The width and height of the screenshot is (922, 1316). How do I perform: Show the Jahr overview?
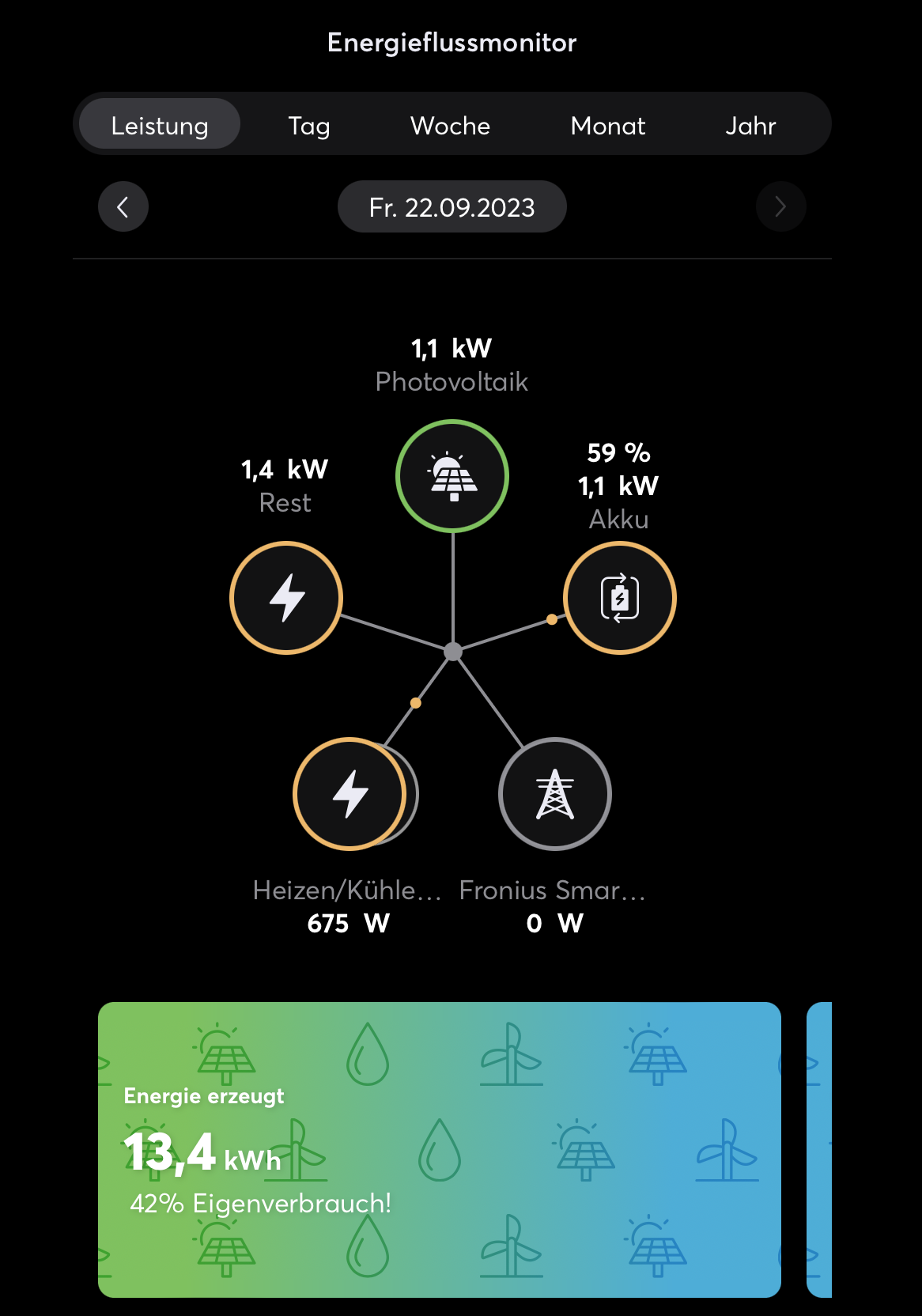tap(750, 125)
